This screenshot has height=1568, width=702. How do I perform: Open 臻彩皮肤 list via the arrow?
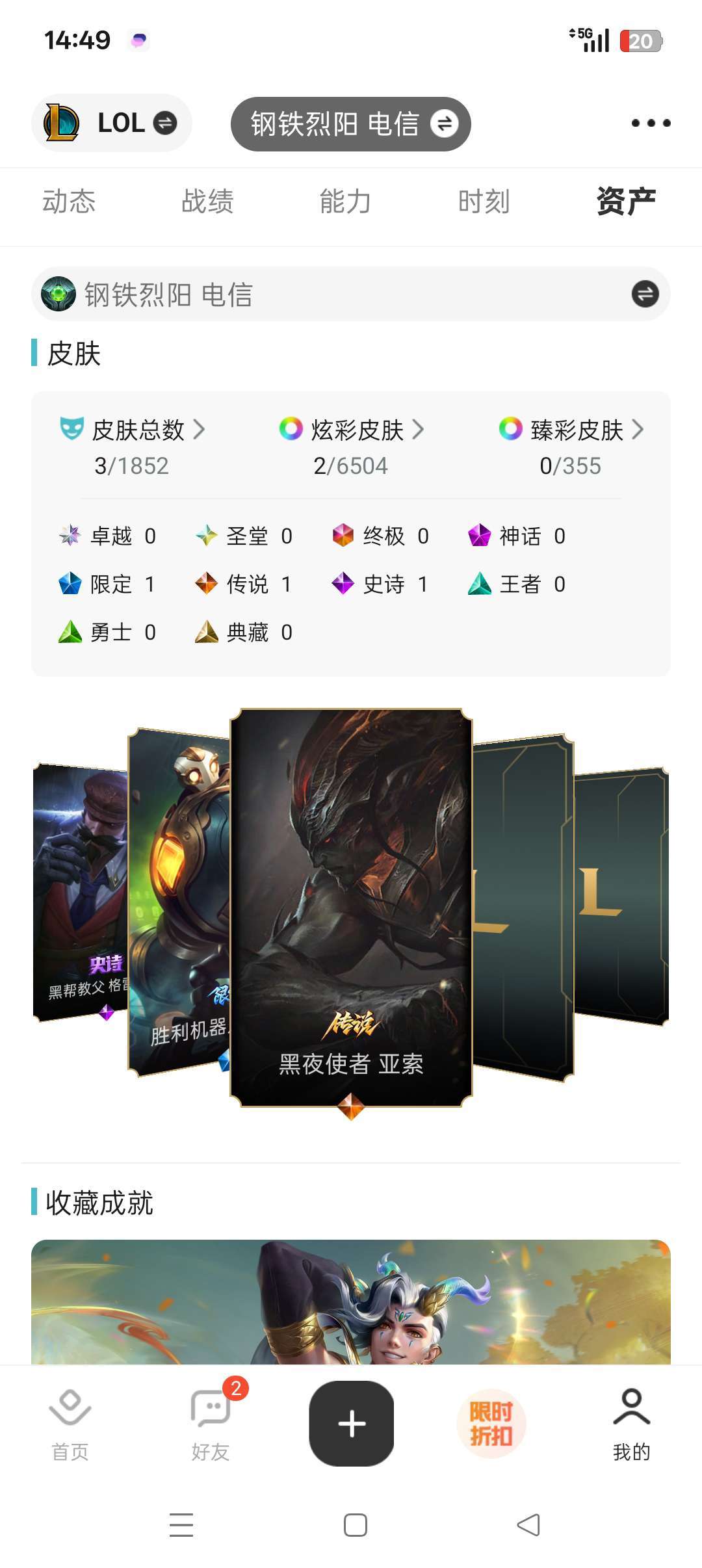pos(640,429)
